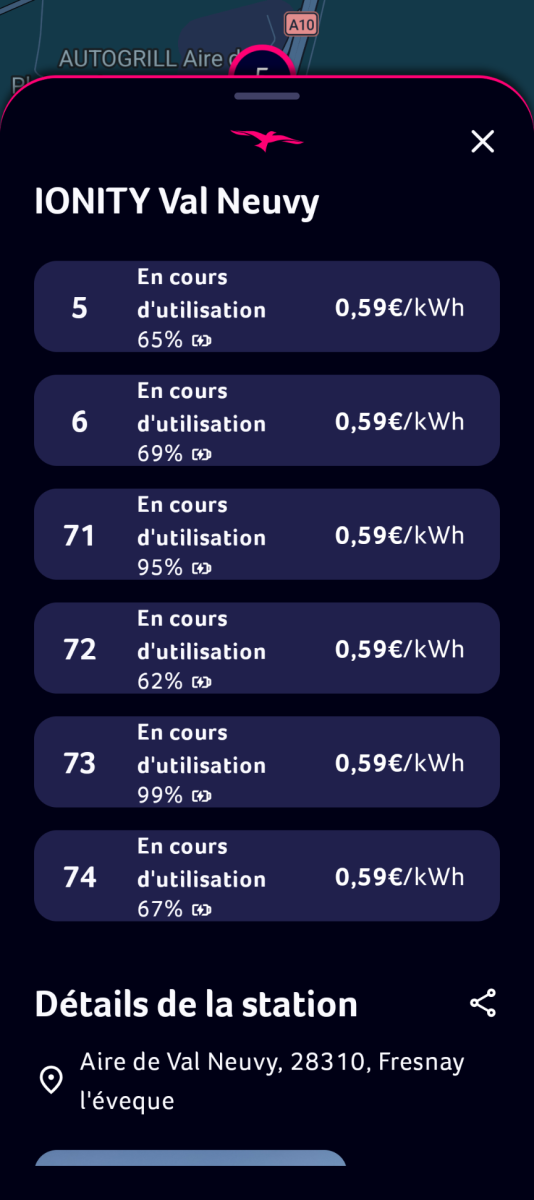Viewport: 534px width, 1200px height.
Task: Open charger 73 at 99%
Action: (x=267, y=763)
